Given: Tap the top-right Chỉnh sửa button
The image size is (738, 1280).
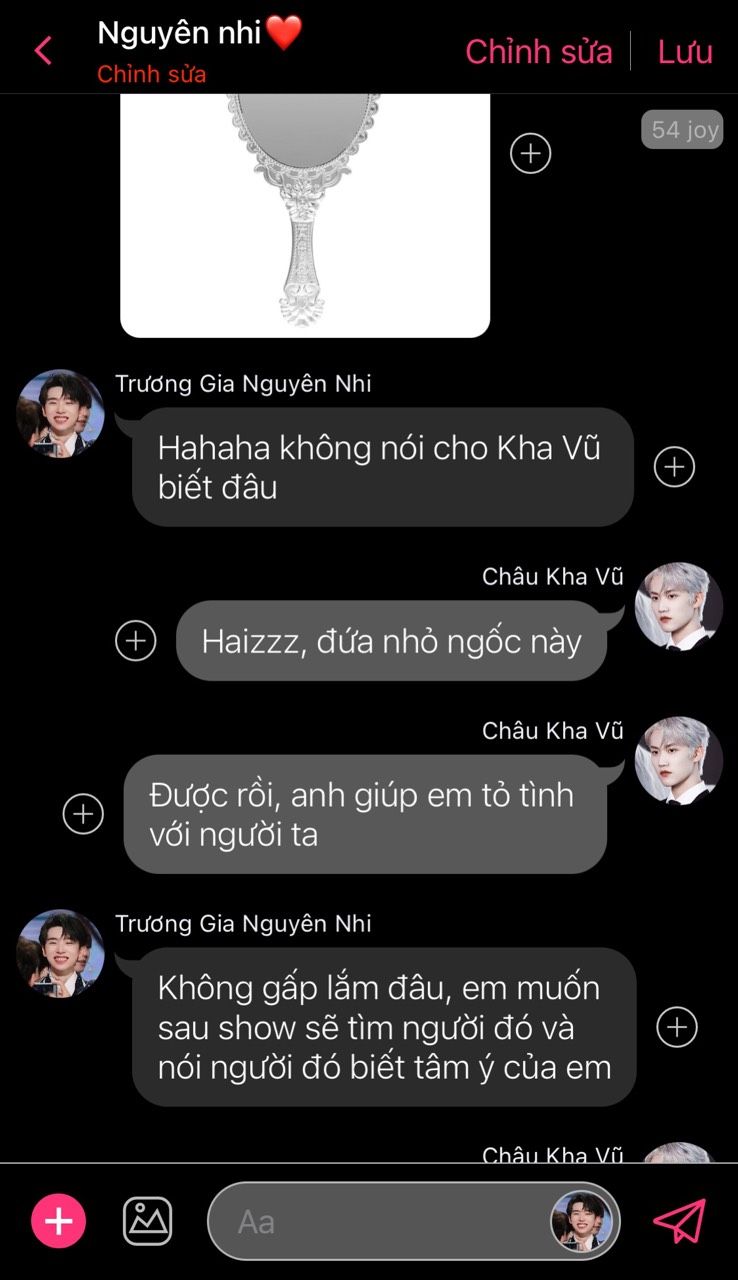Looking at the screenshot, I should [x=538, y=51].
